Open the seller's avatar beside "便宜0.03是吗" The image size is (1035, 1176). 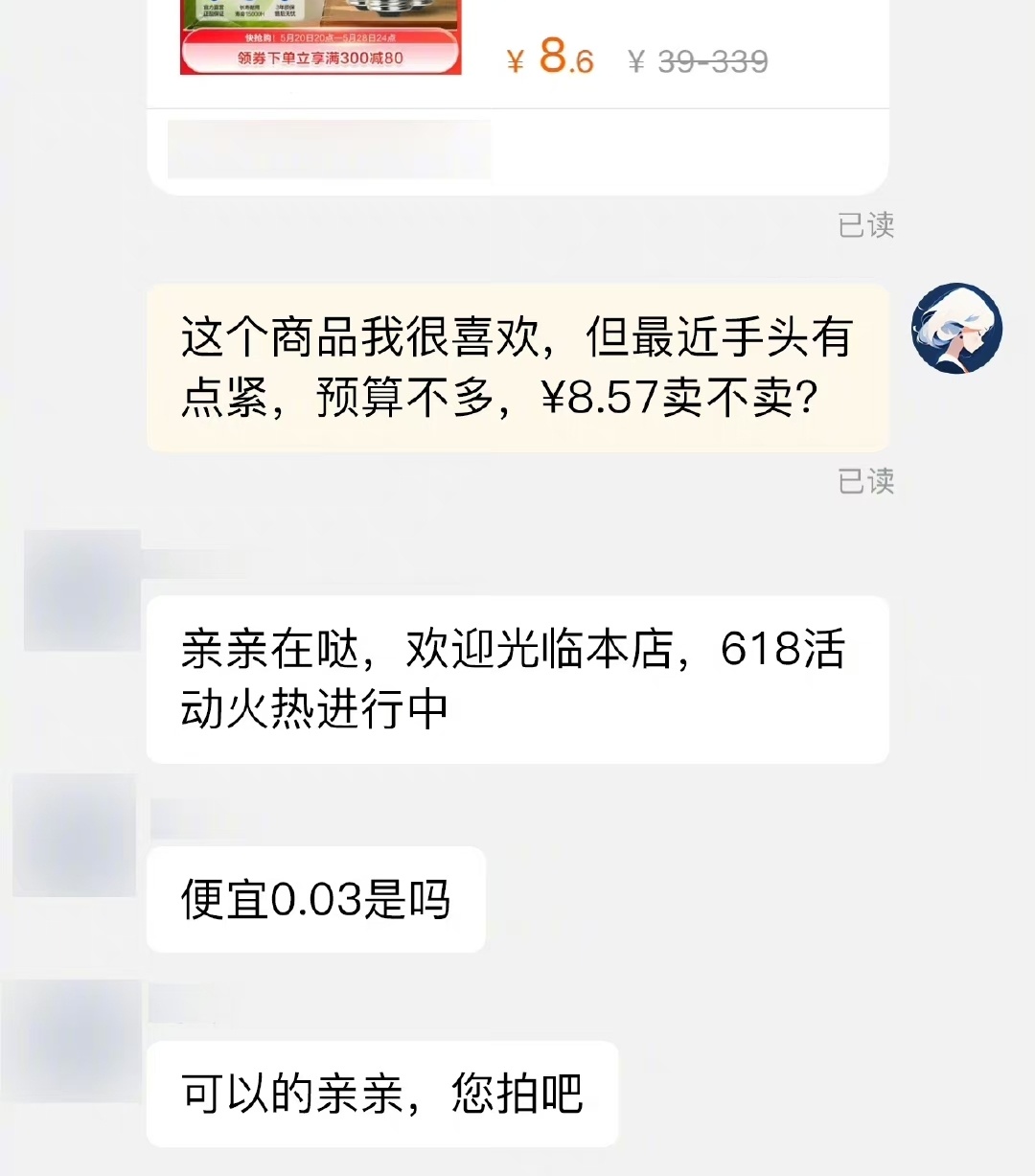coord(74,836)
